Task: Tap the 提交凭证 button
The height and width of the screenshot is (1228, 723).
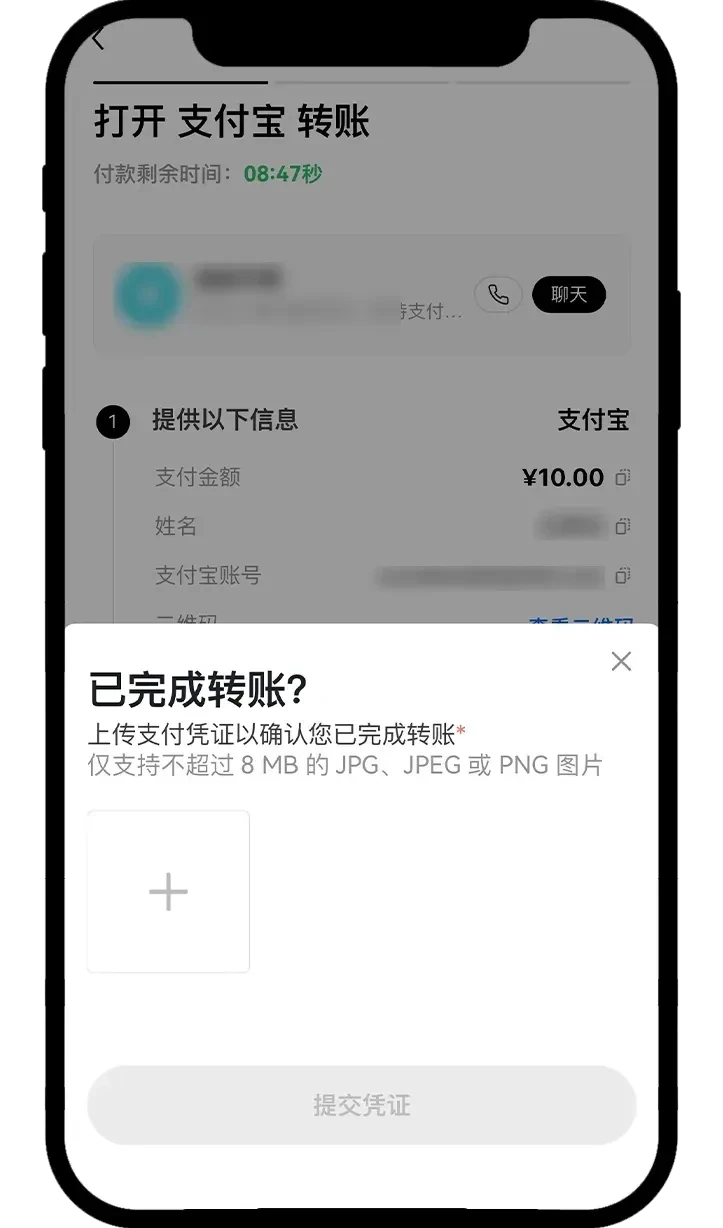Action: point(361,1105)
